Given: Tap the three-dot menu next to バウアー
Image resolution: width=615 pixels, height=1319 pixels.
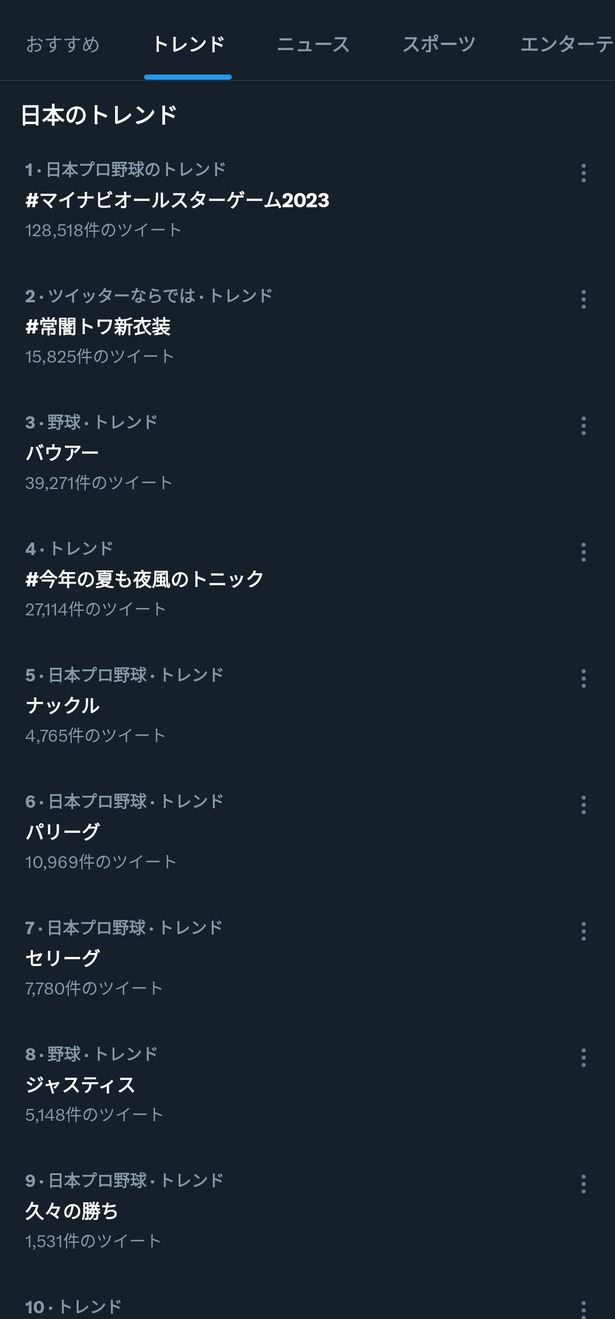Looking at the screenshot, I should point(583,426).
